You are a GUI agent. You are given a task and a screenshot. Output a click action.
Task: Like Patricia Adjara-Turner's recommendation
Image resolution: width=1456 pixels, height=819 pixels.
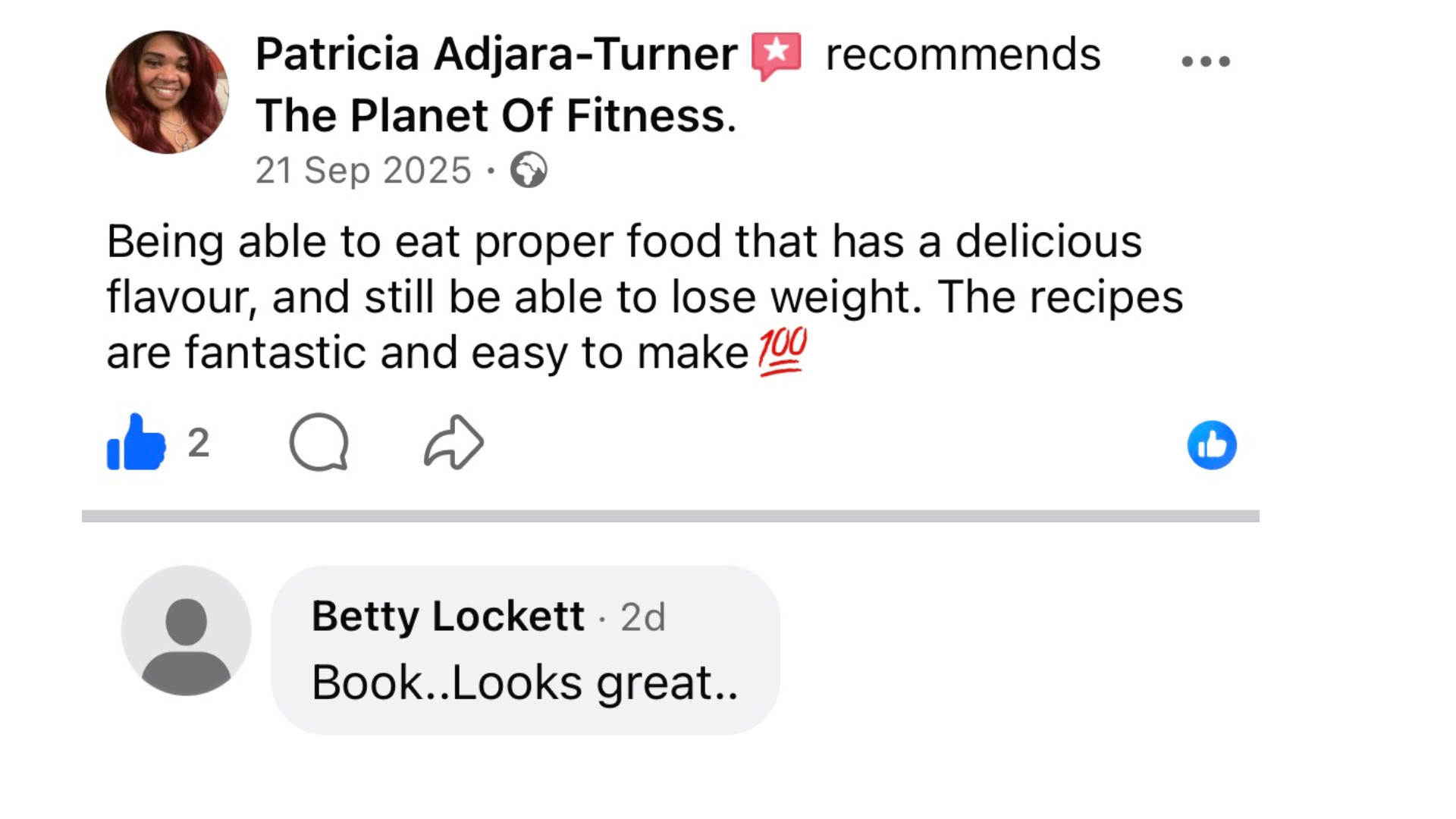(x=136, y=443)
